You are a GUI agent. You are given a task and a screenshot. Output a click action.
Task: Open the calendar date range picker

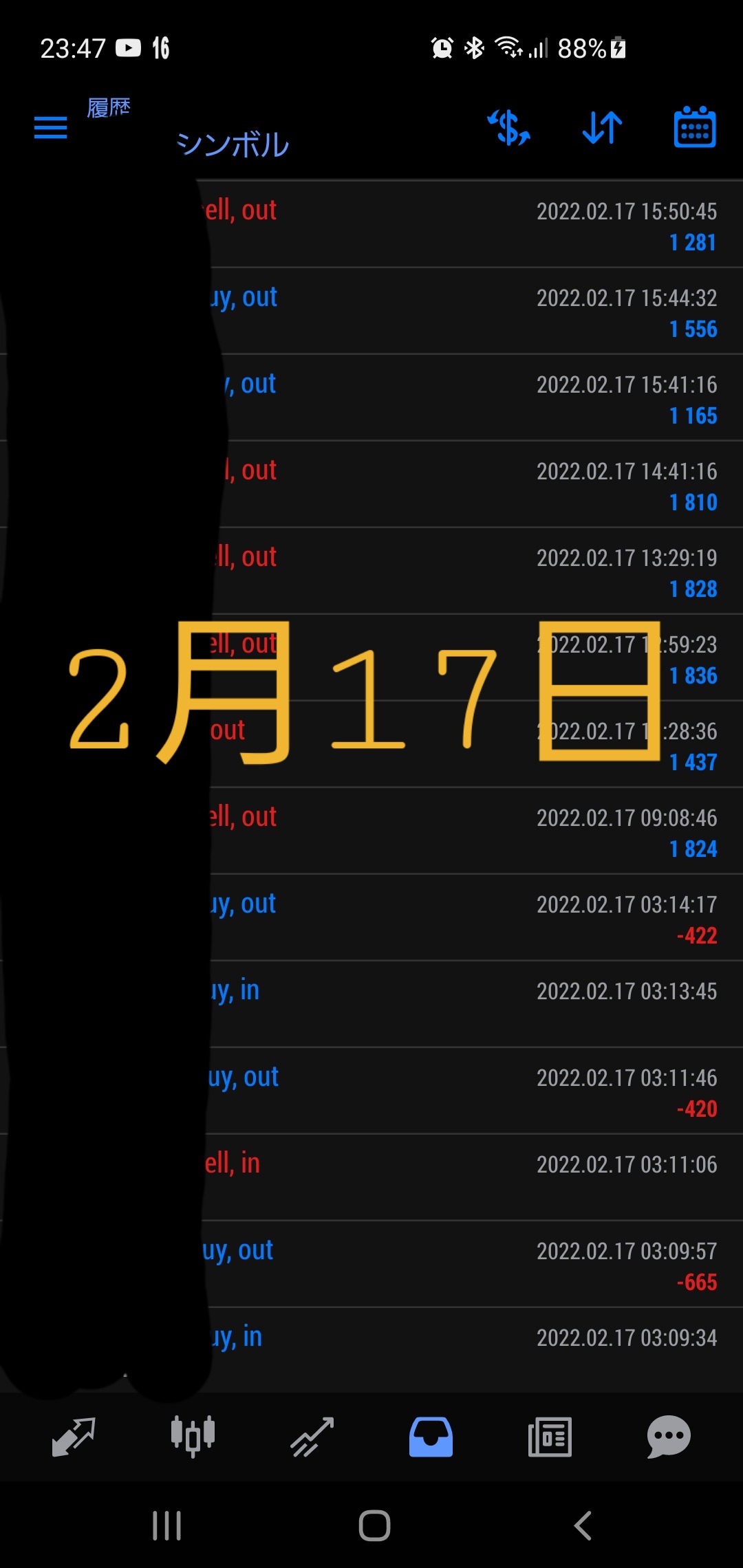pos(694,127)
